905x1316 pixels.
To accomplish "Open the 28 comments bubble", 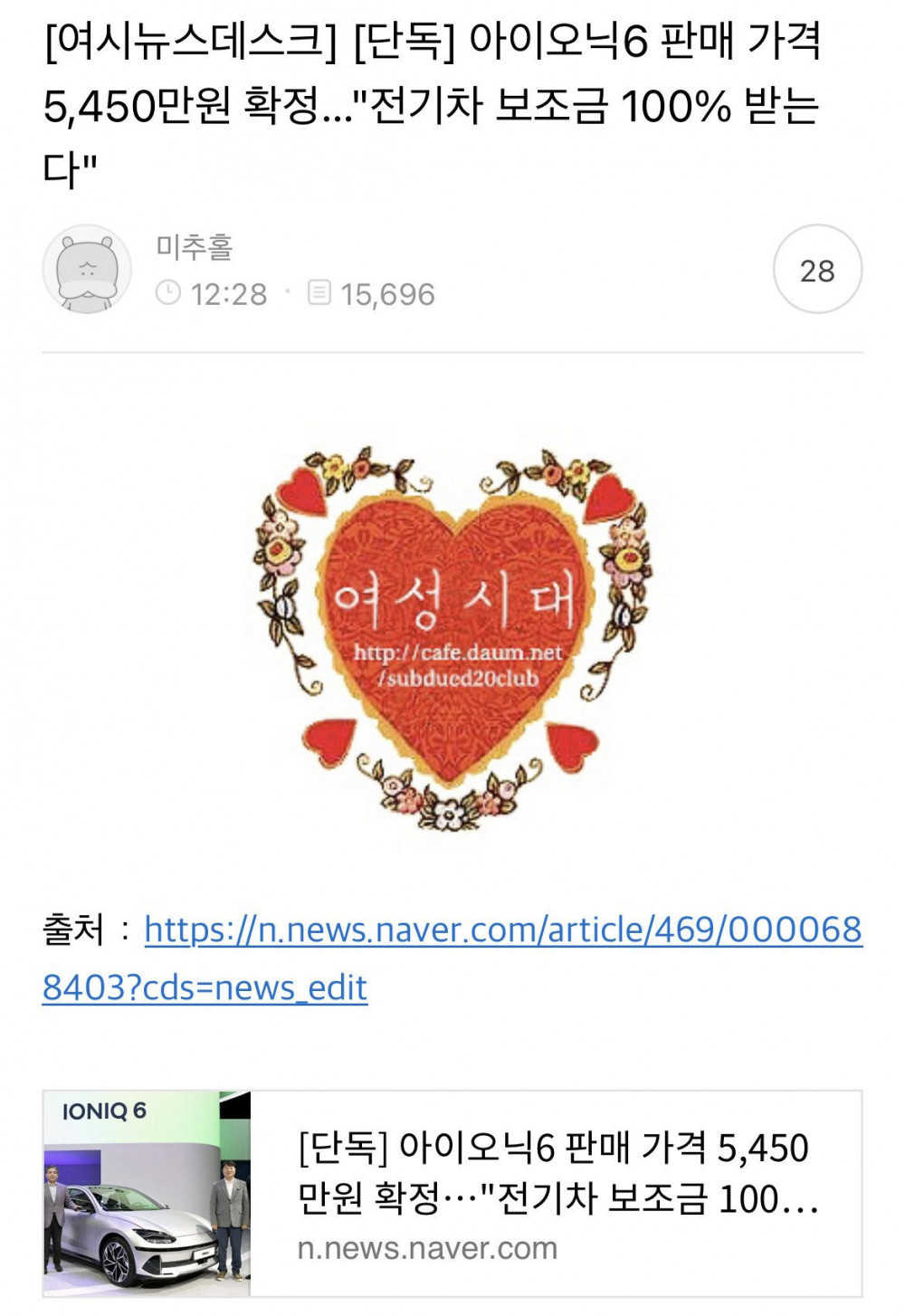I will click(x=817, y=269).
